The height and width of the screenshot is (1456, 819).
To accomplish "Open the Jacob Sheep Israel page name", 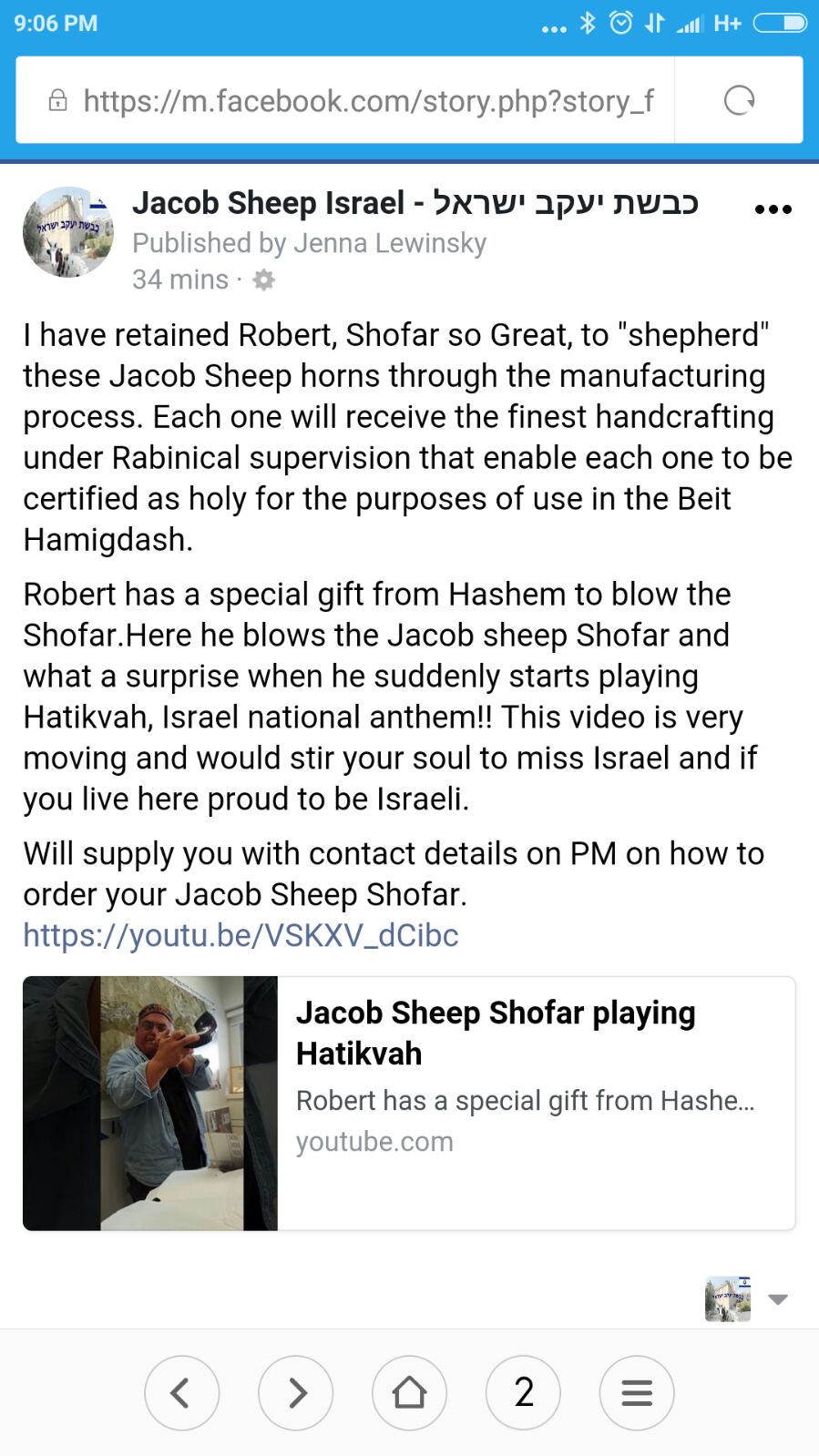I will (x=415, y=203).
